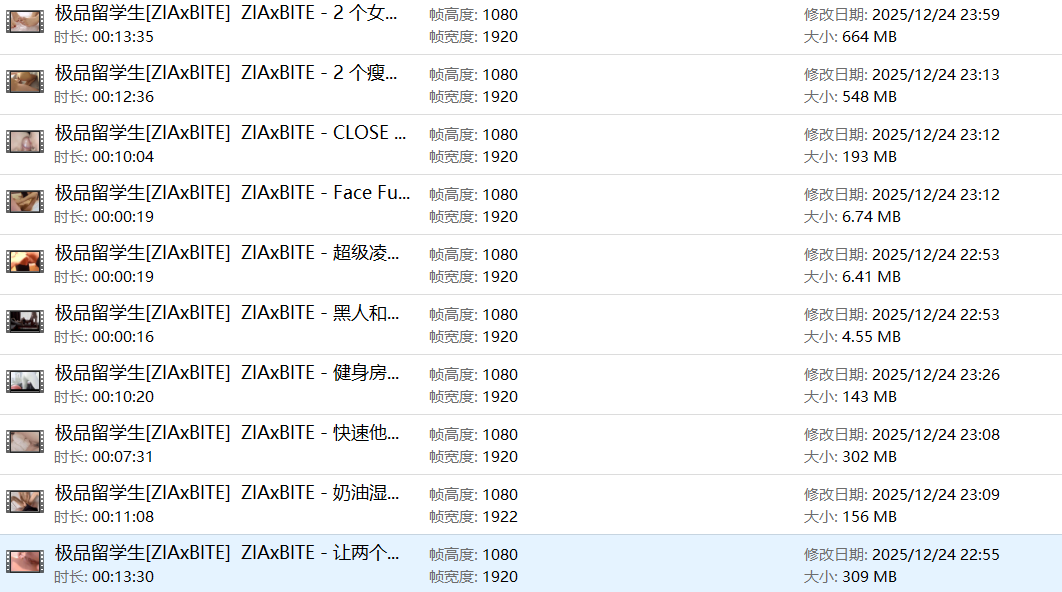This screenshot has width=1062, height=592.
Task: Open the highlighted 309 MB video file
Action: click(x=227, y=554)
